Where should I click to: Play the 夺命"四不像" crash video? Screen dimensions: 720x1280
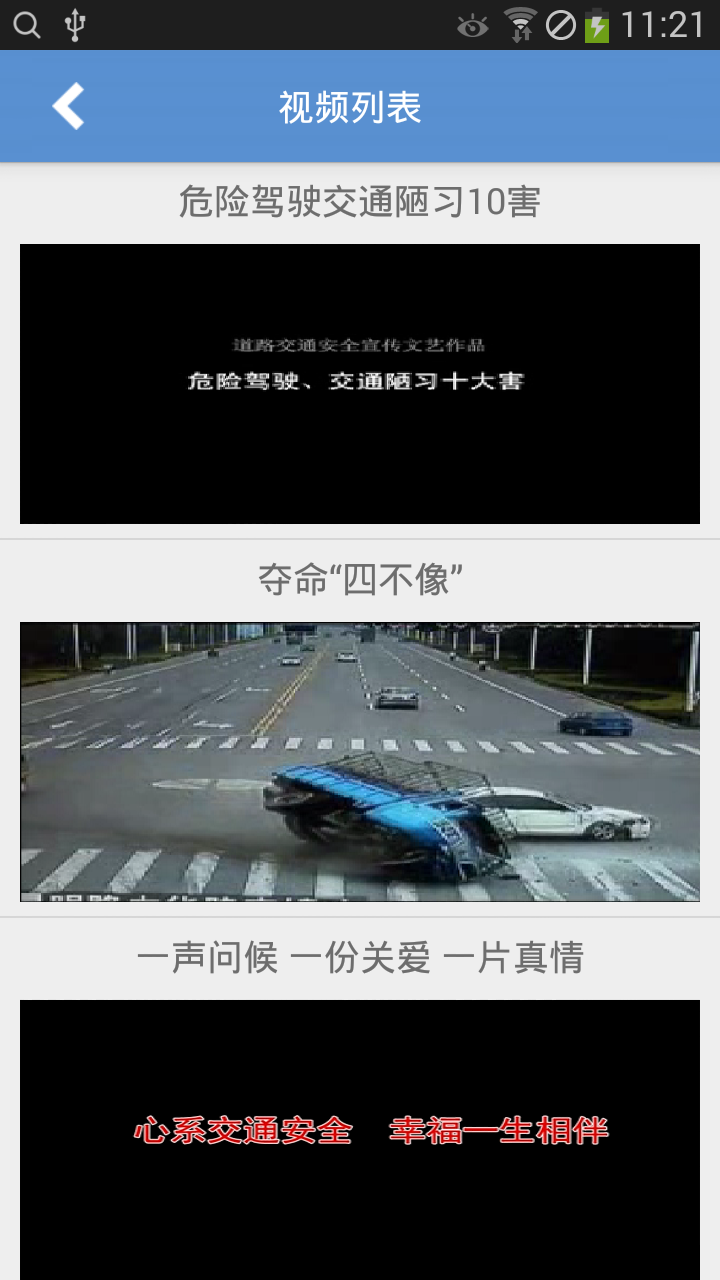[360, 761]
